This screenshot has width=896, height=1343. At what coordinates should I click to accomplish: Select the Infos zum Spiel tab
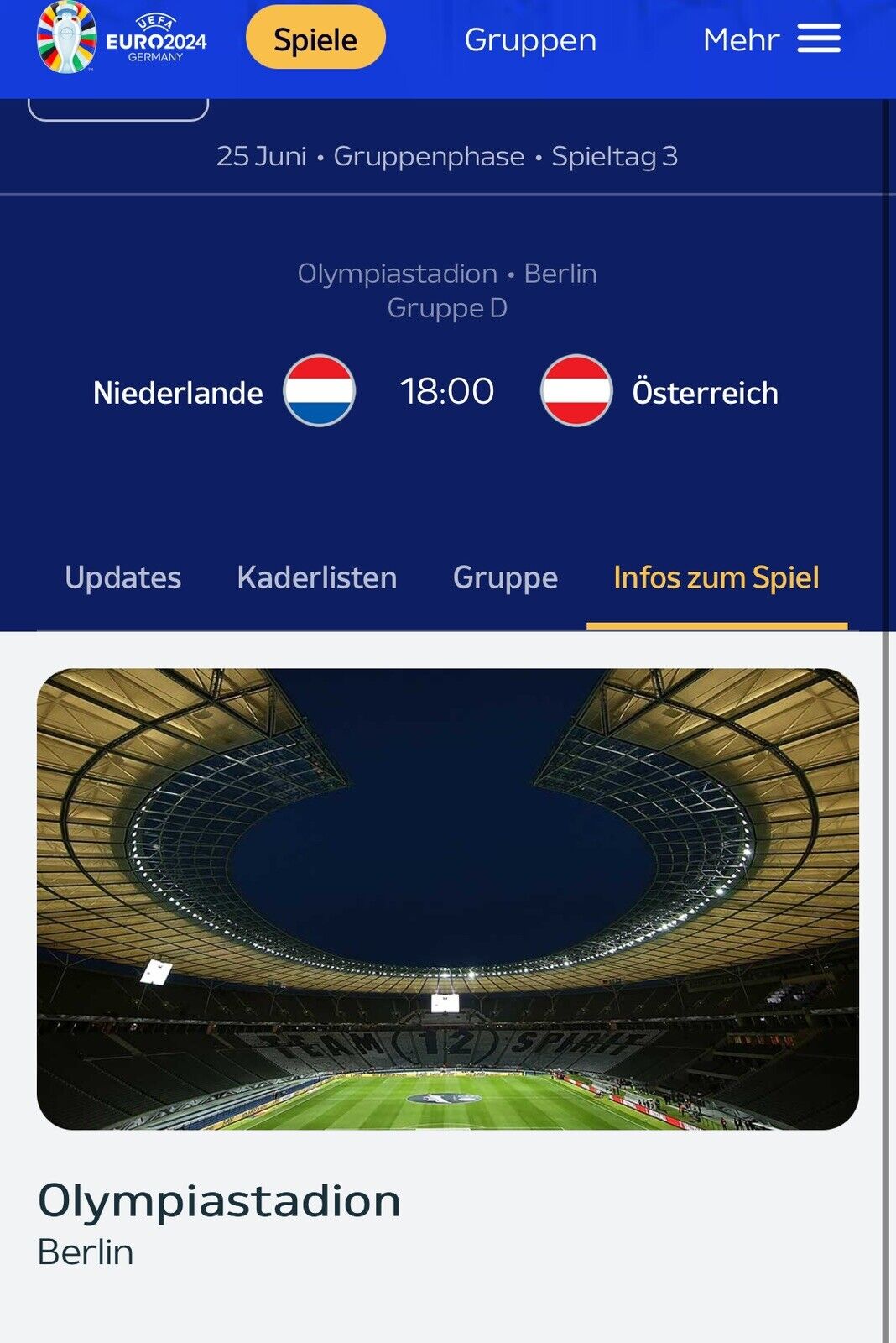pos(716,577)
